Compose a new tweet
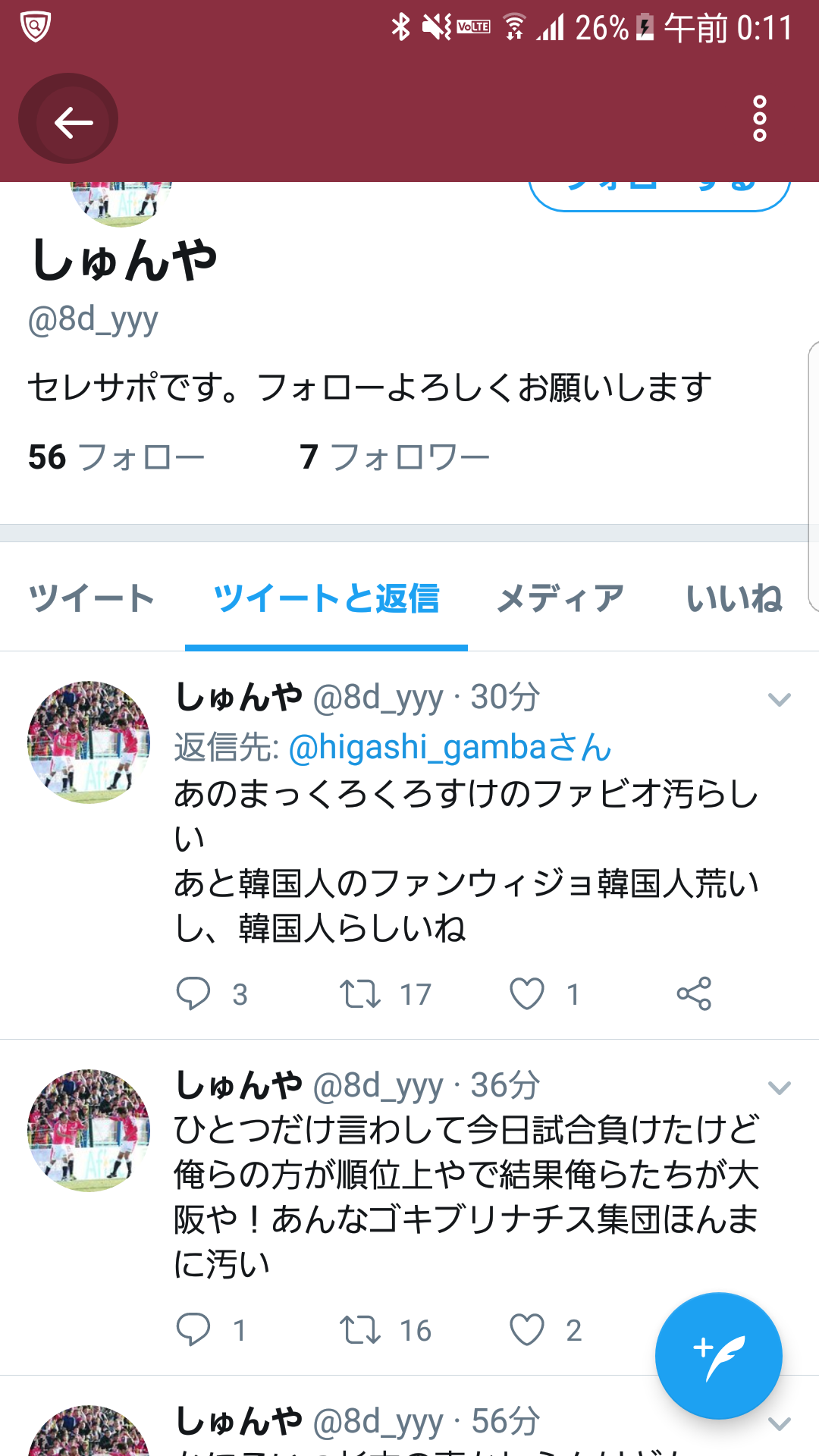This screenshot has width=819, height=1456. click(x=718, y=1355)
